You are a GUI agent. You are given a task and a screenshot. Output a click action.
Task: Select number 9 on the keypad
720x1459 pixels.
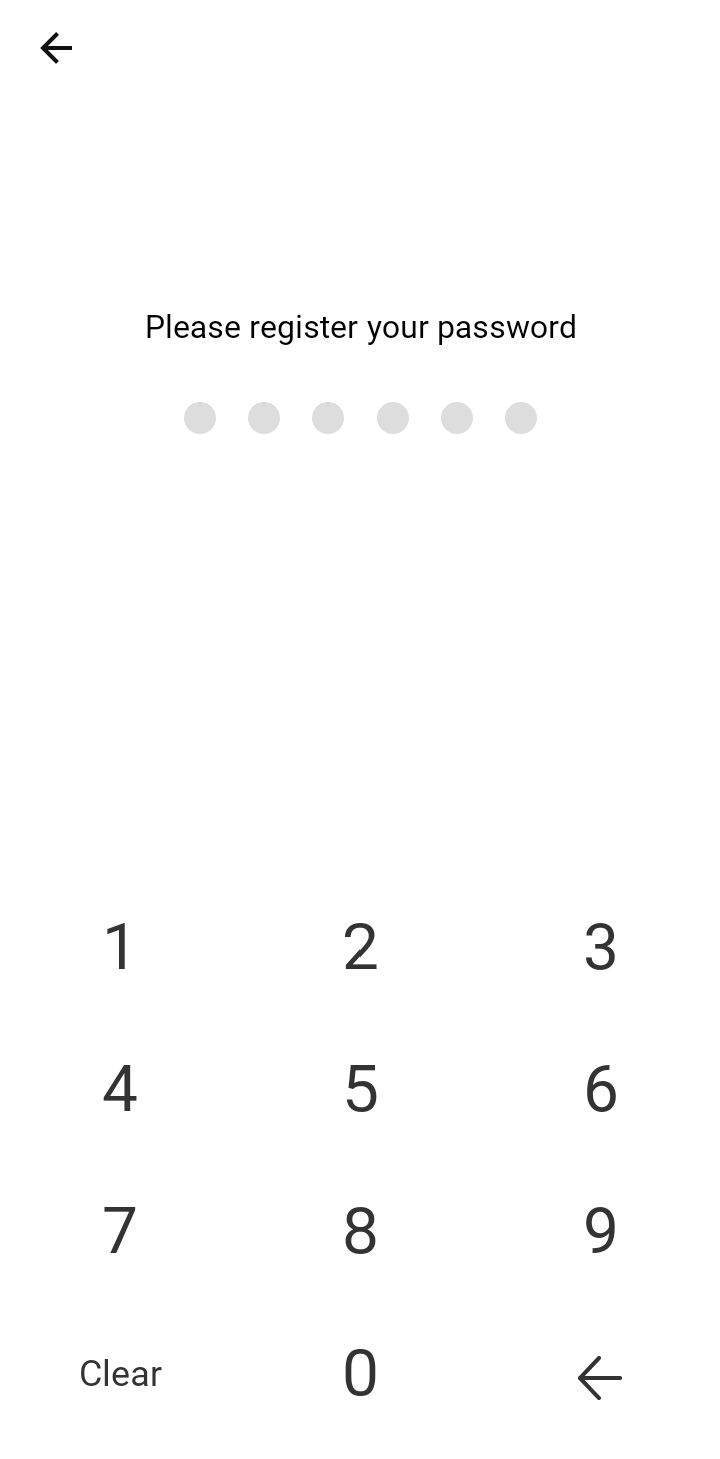coord(600,1231)
